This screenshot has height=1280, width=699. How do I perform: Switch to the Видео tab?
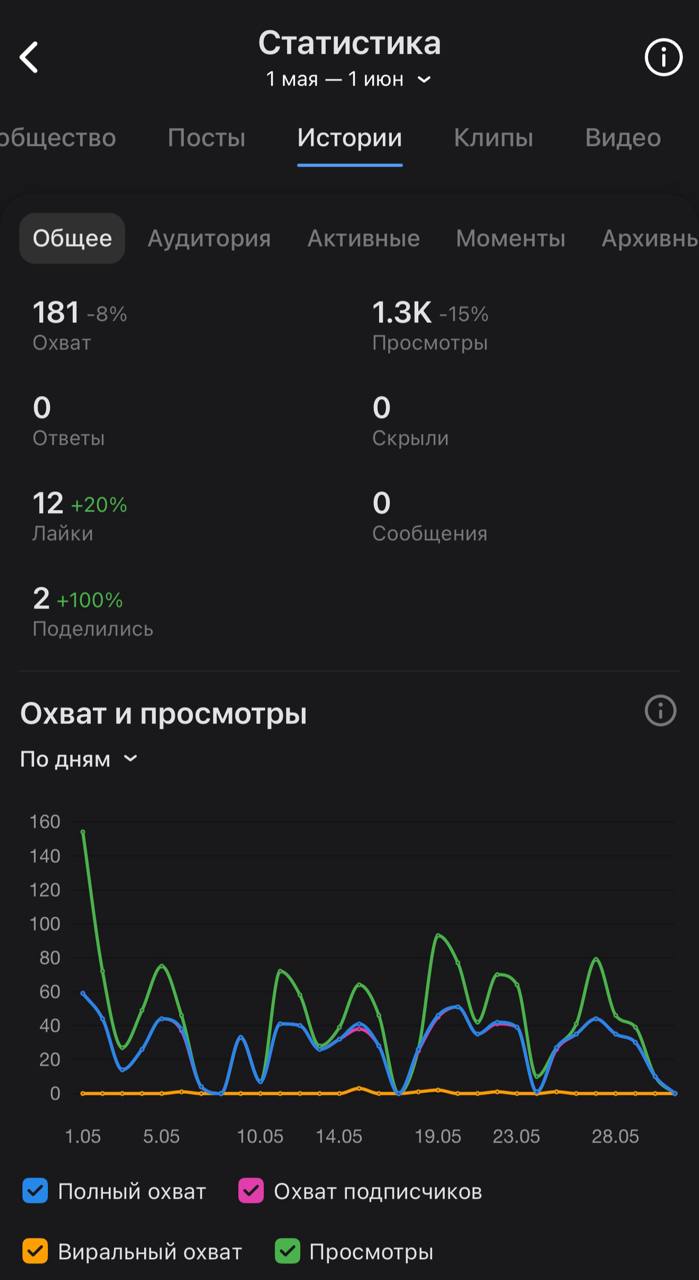click(623, 138)
